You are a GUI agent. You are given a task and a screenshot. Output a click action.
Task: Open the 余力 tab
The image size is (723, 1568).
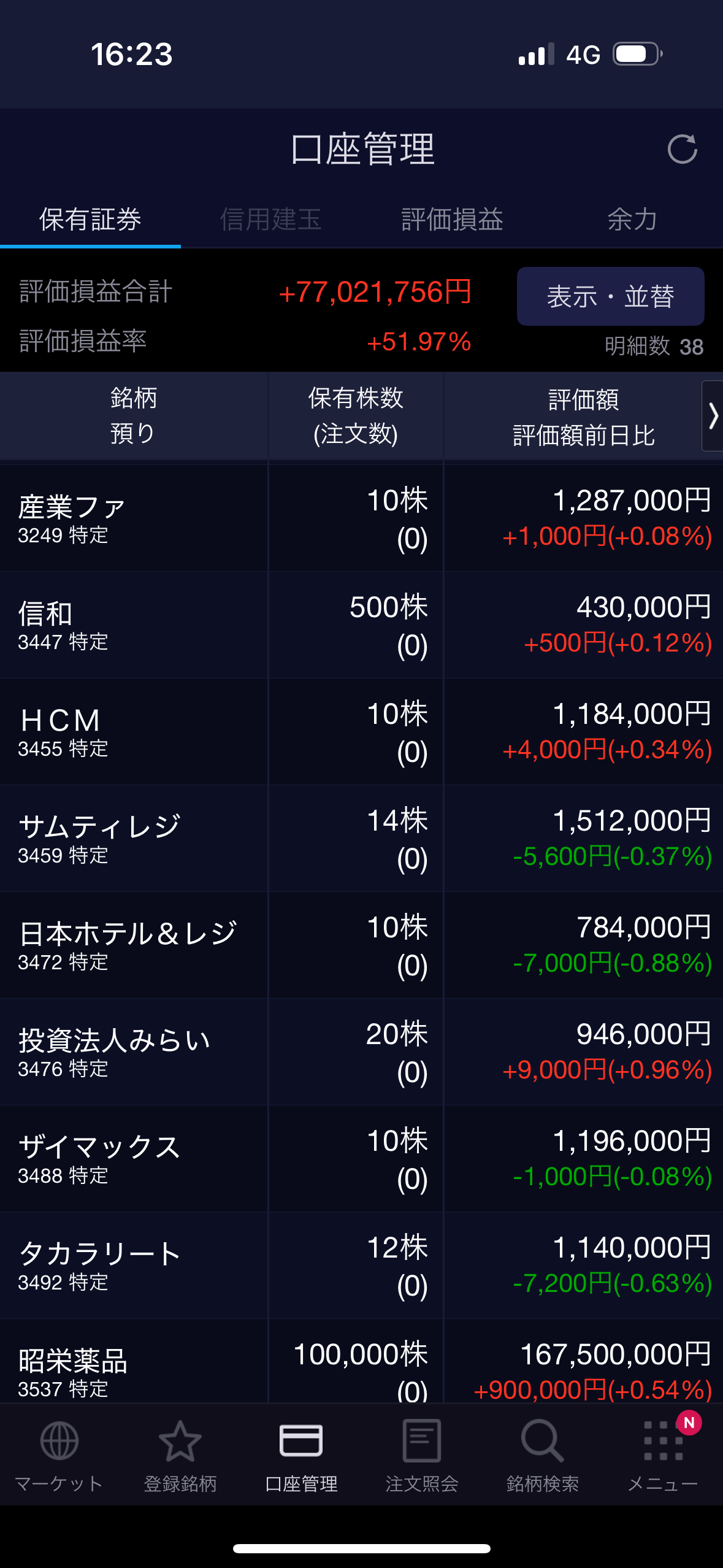[x=632, y=219]
